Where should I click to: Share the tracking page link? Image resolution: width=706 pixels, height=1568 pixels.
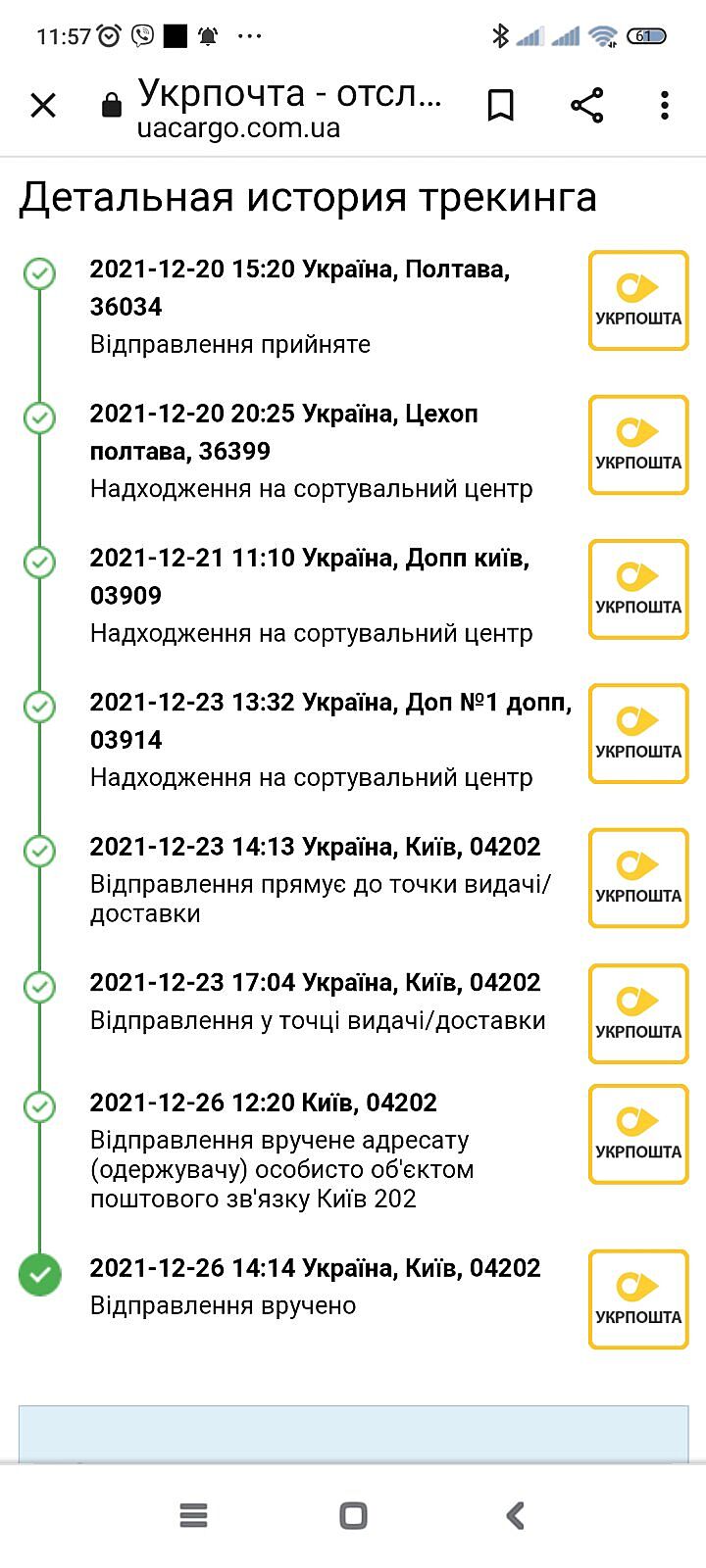586,106
